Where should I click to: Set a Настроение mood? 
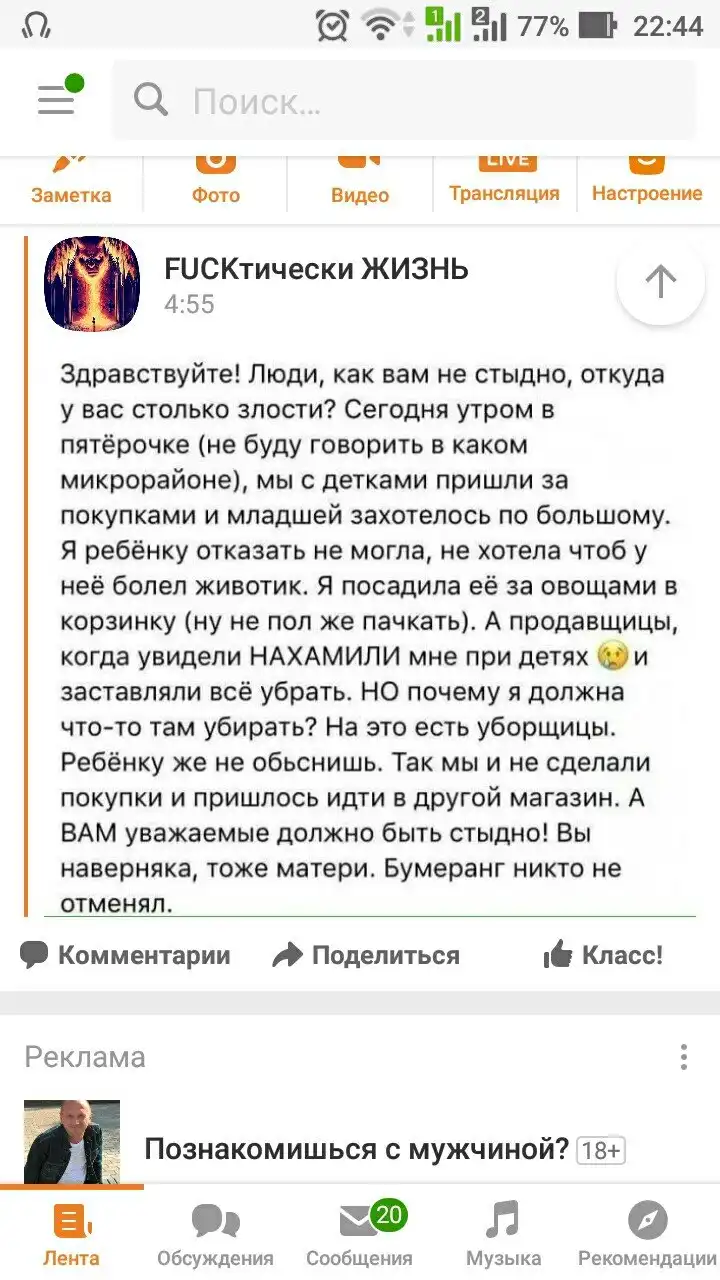(x=647, y=180)
